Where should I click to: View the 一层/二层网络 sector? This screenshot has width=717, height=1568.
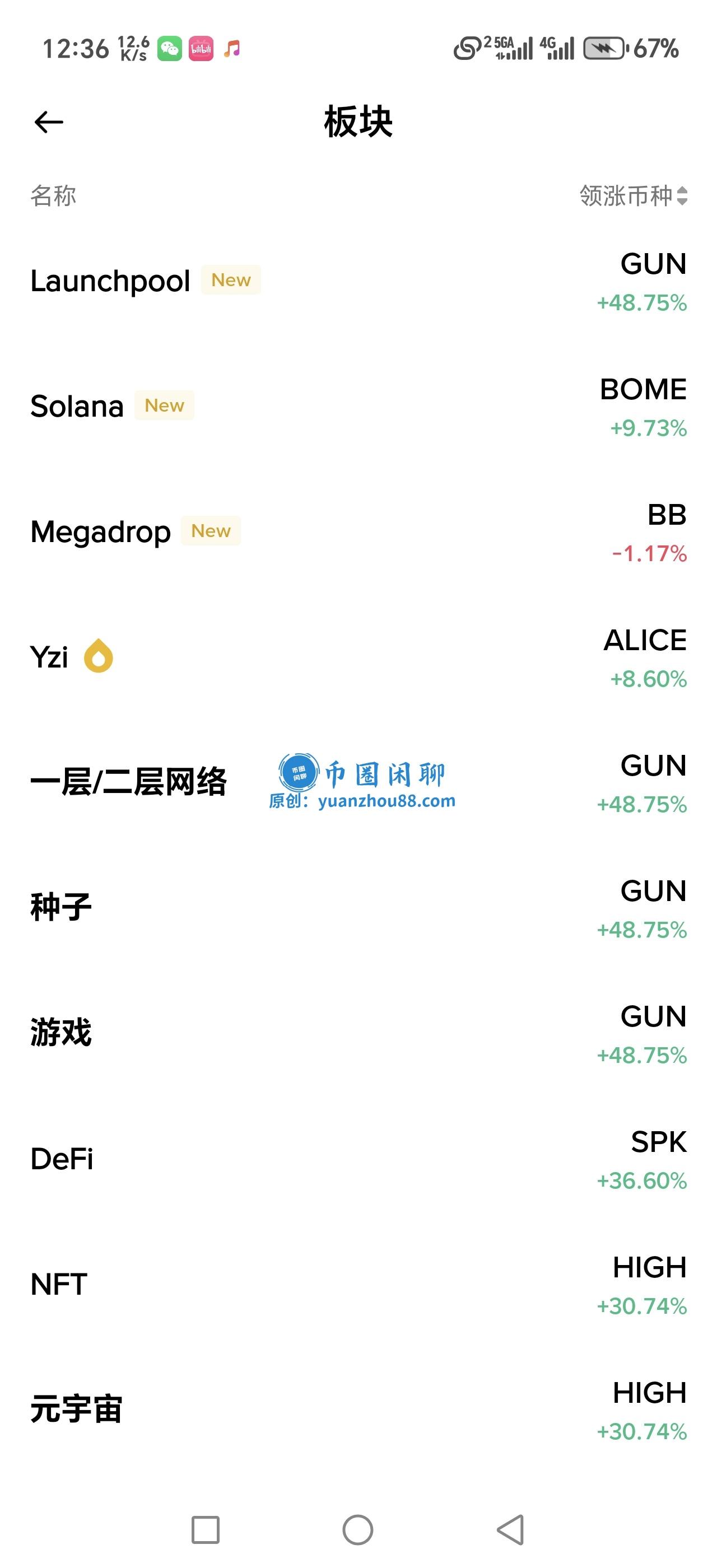click(x=128, y=782)
